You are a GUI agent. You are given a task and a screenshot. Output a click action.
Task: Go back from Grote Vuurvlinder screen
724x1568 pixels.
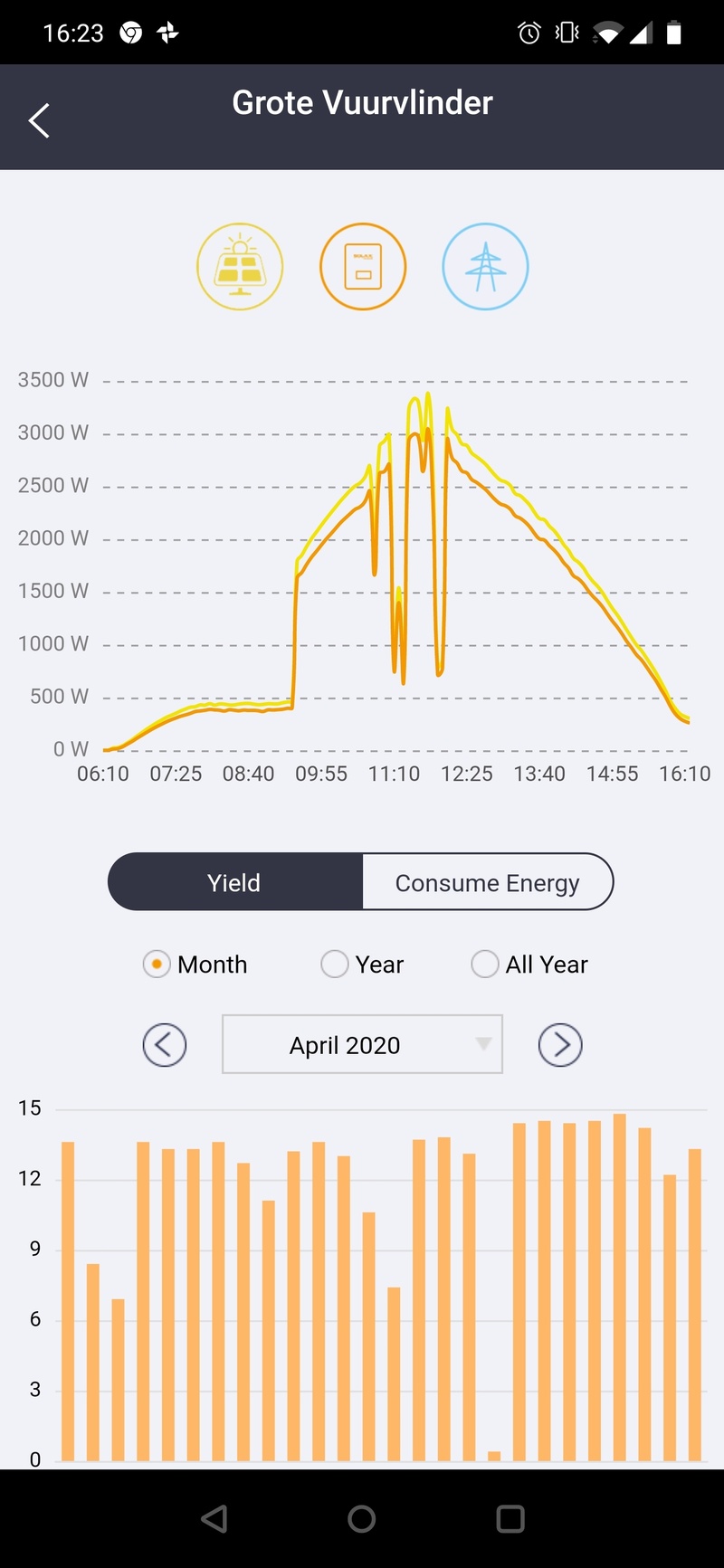[x=39, y=120]
